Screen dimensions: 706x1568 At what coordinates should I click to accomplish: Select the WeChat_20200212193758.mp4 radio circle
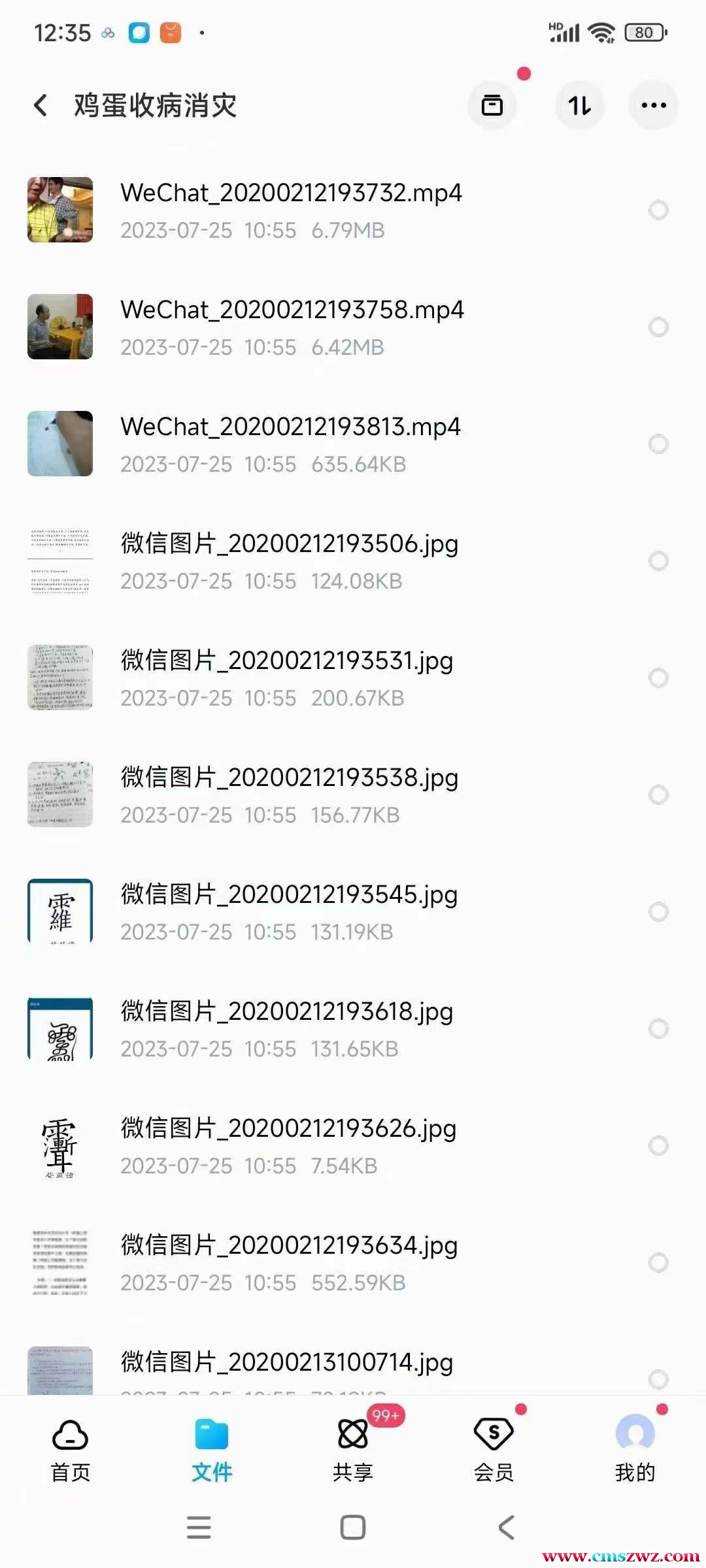tap(658, 327)
